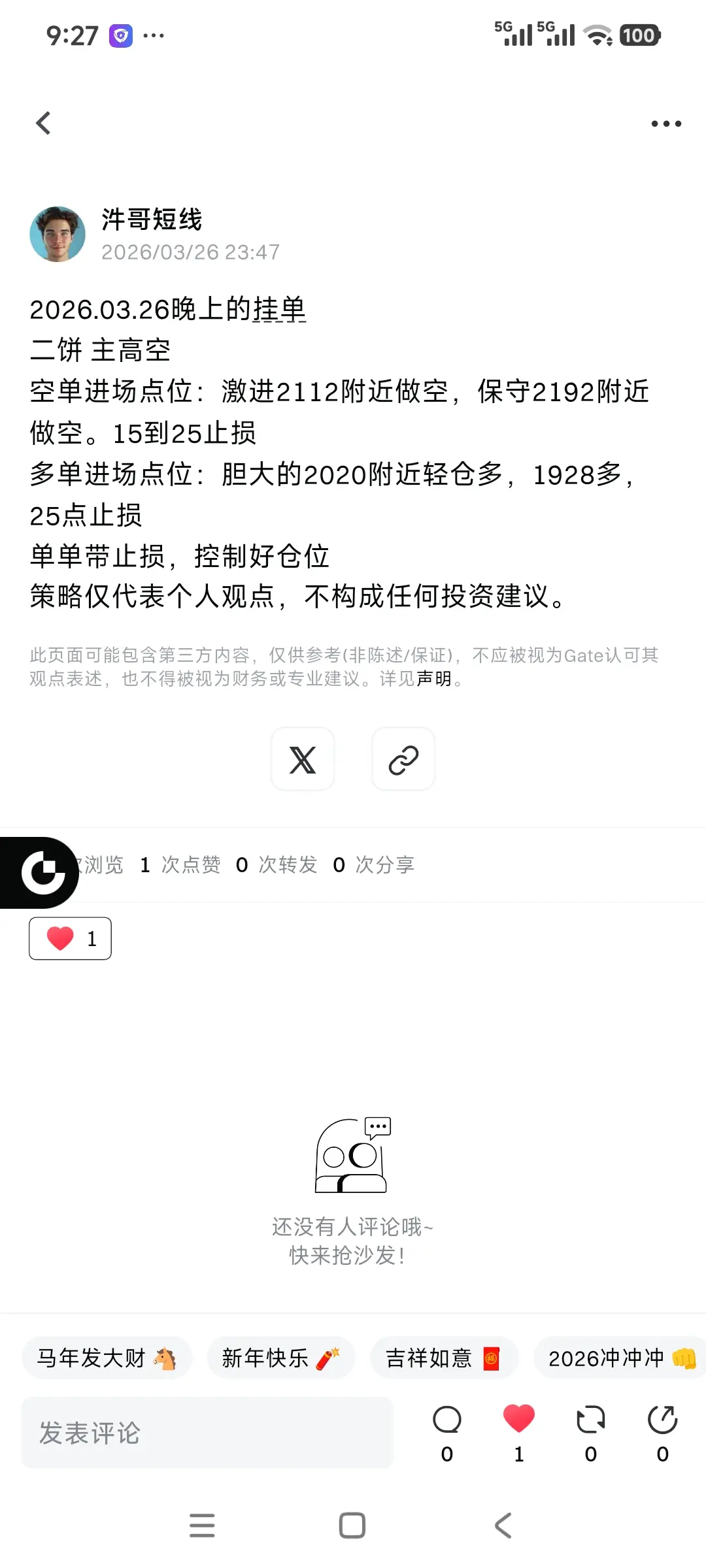Toggle the red heart reaction pill
Image resolution: width=706 pixels, height=1568 pixels.
tap(70, 938)
